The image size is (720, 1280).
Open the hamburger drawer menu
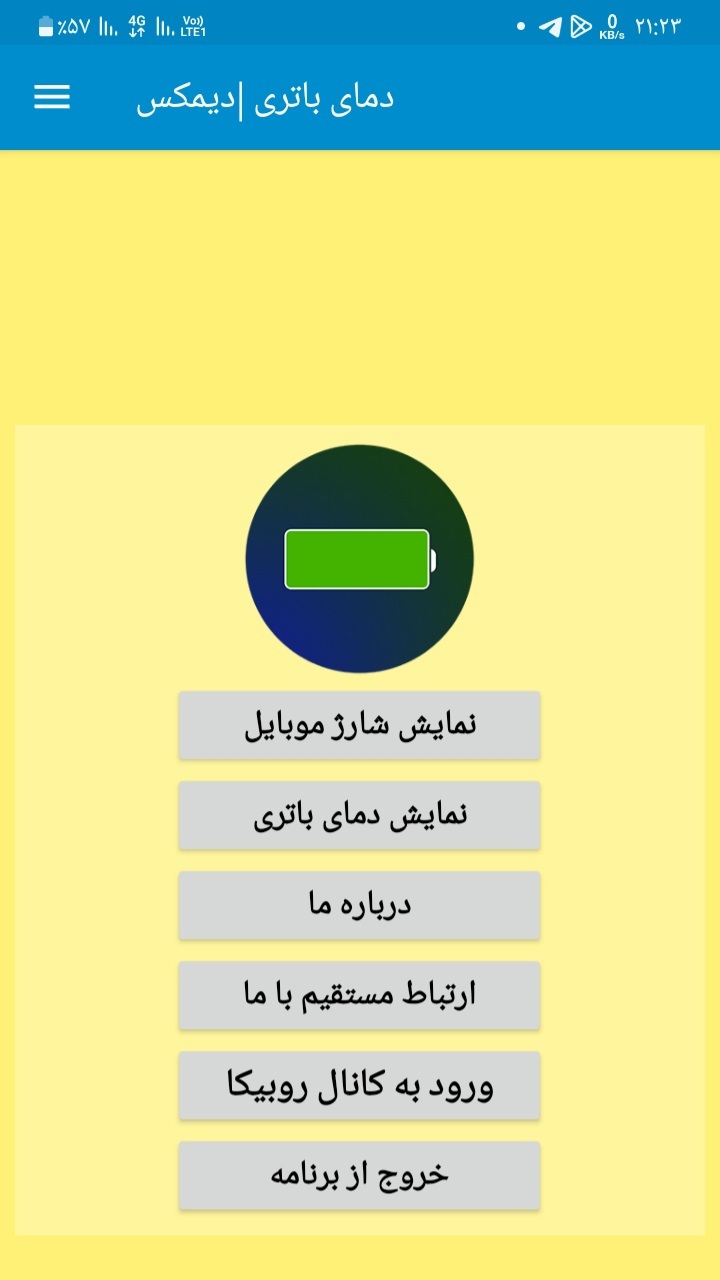coord(52,97)
